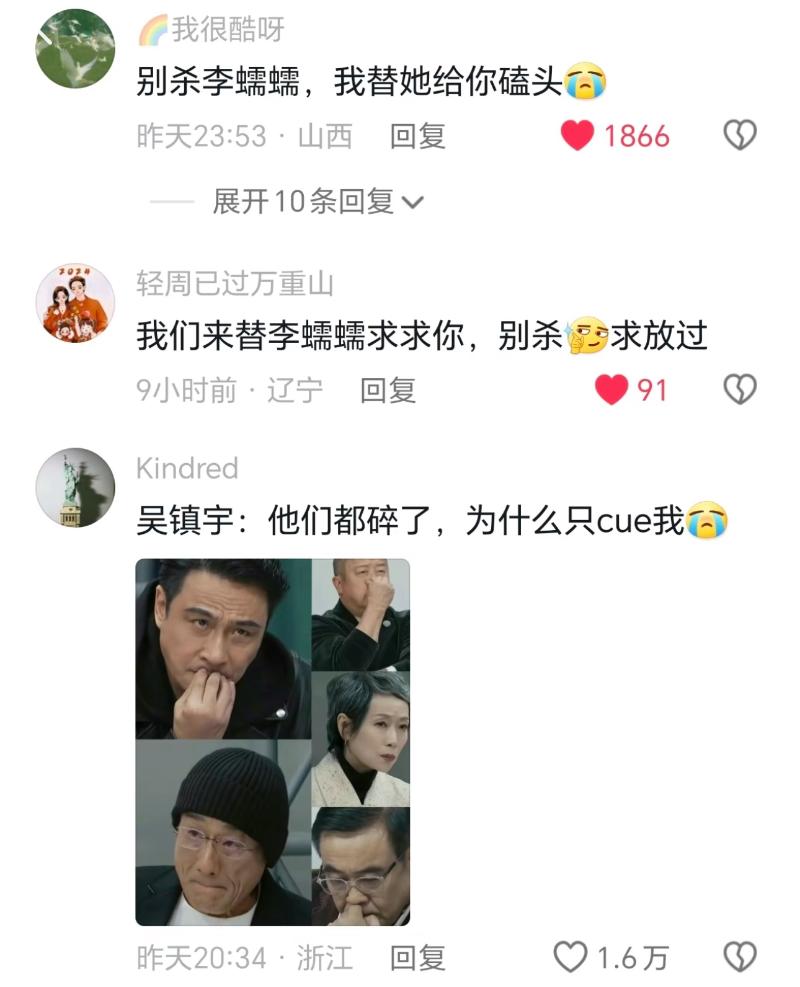Dislike the comment by 轻周已过万重山

[739, 389]
